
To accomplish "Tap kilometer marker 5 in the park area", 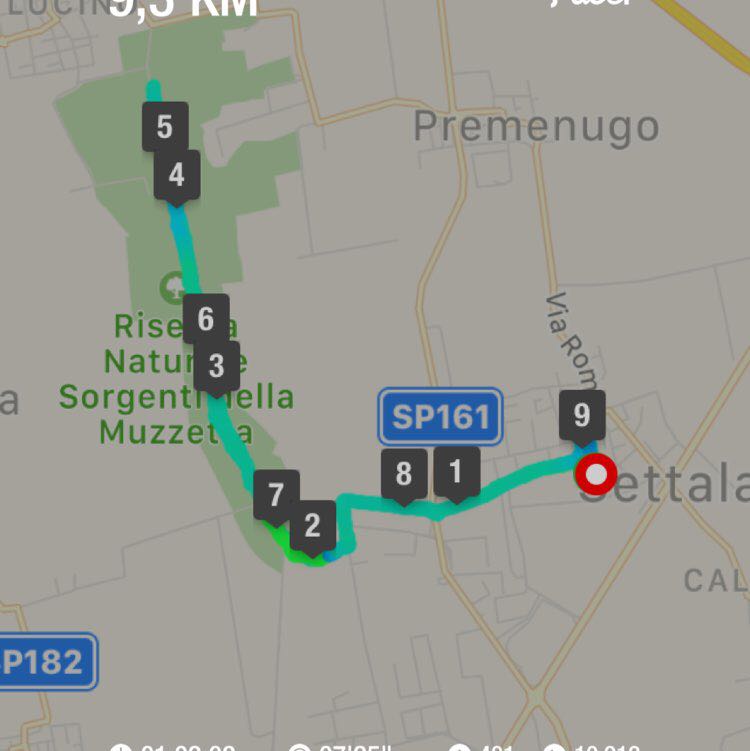I will coord(167,125).
